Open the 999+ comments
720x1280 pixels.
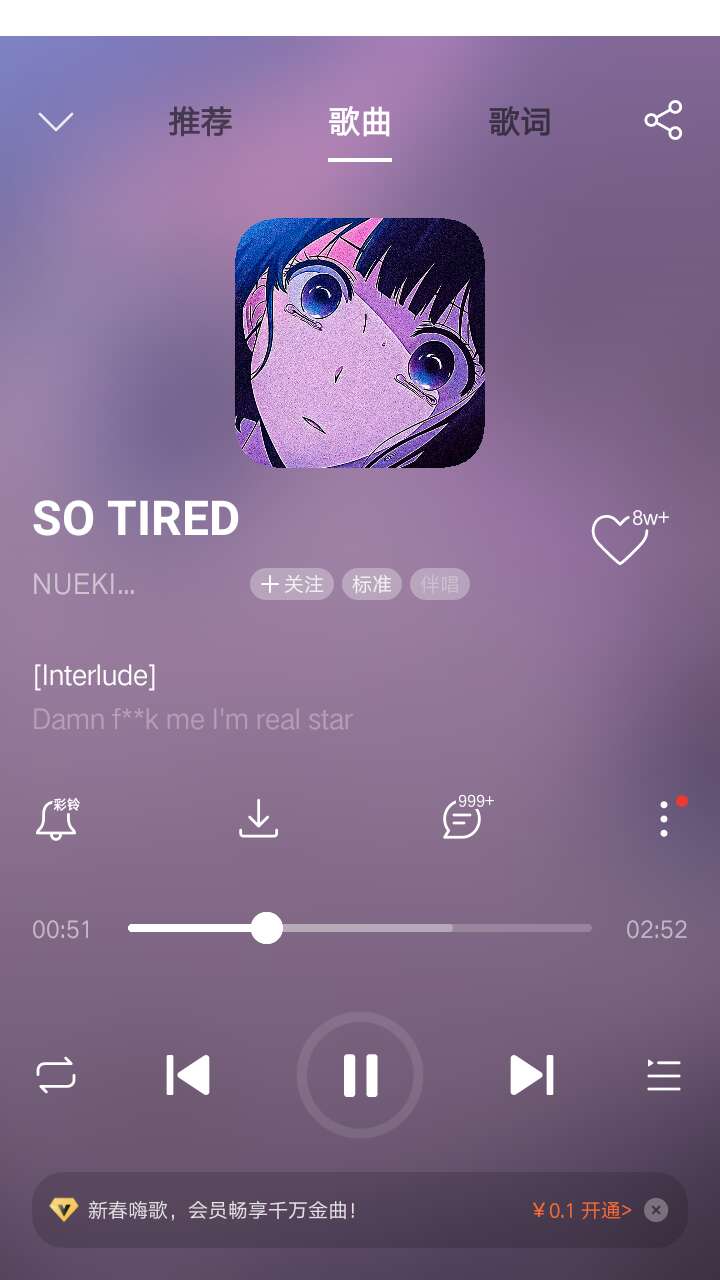(463, 819)
